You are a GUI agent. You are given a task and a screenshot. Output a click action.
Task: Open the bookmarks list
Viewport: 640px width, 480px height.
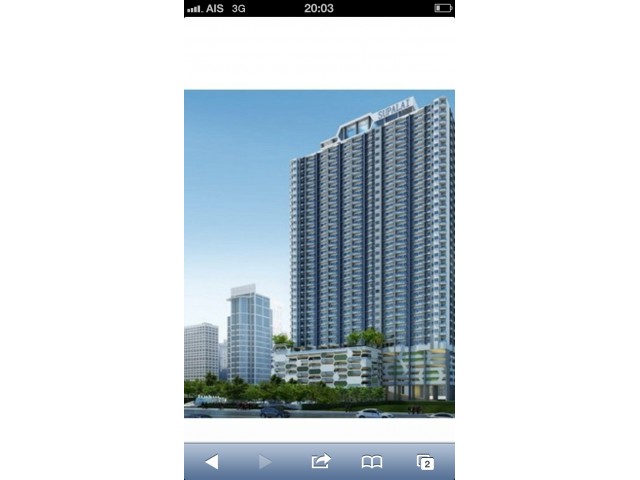pyautogui.click(x=372, y=462)
